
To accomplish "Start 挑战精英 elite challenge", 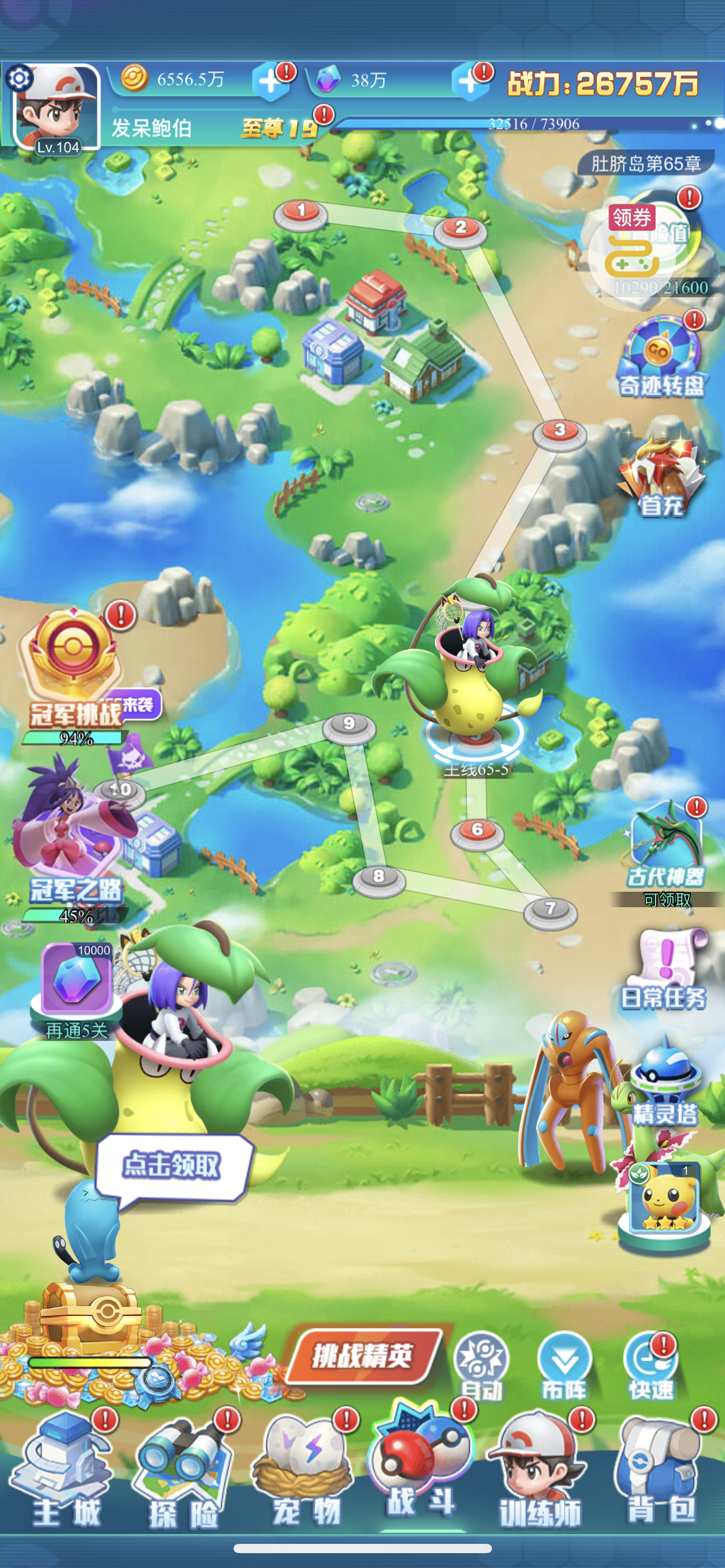I will pyautogui.click(x=363, y=1356).
